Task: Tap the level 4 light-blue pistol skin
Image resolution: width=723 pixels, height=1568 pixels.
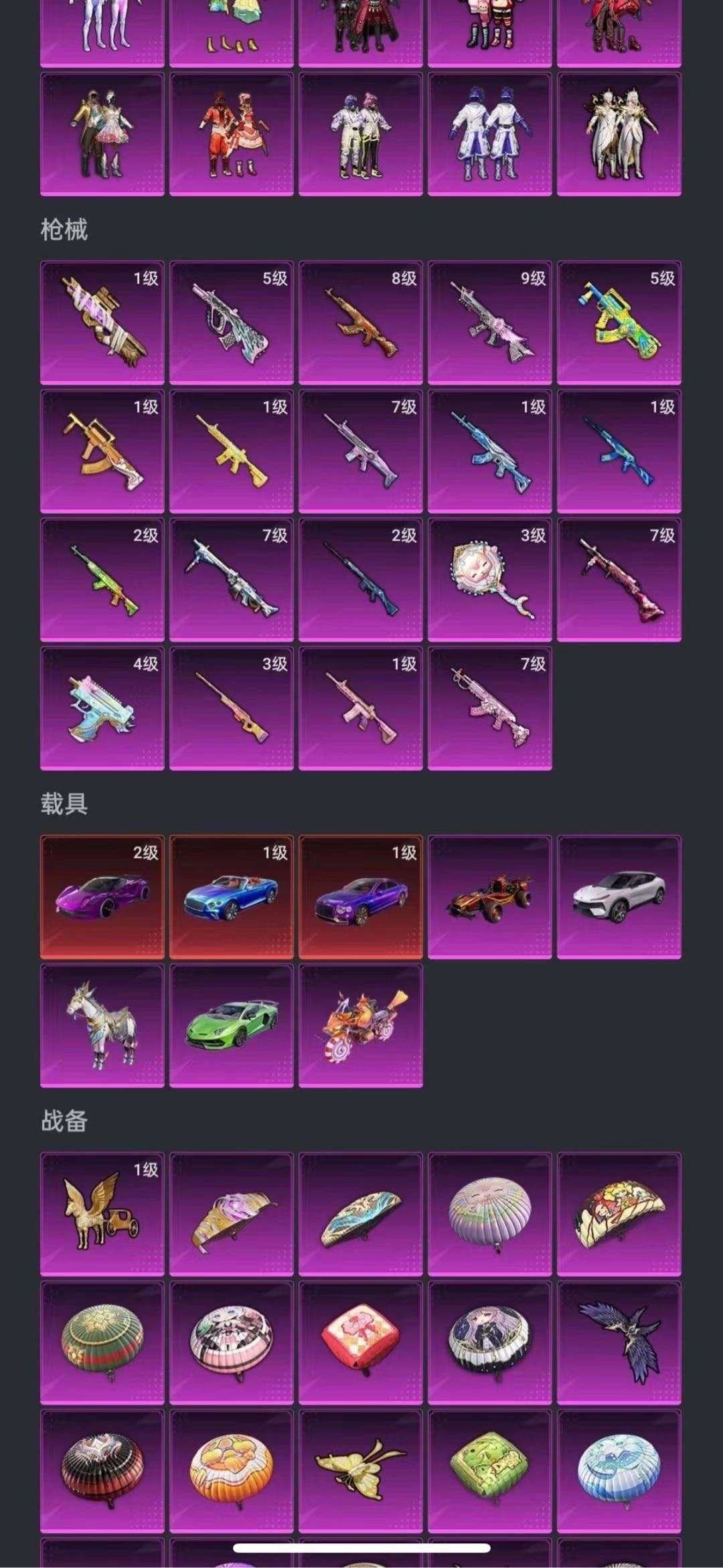Action: [102, 708]
